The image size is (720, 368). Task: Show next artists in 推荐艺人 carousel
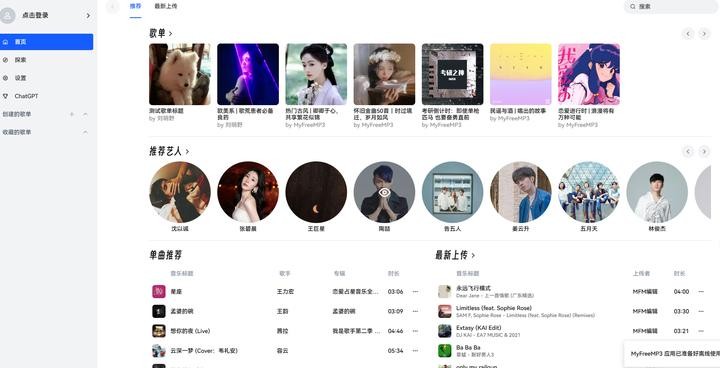click(704, 151)
